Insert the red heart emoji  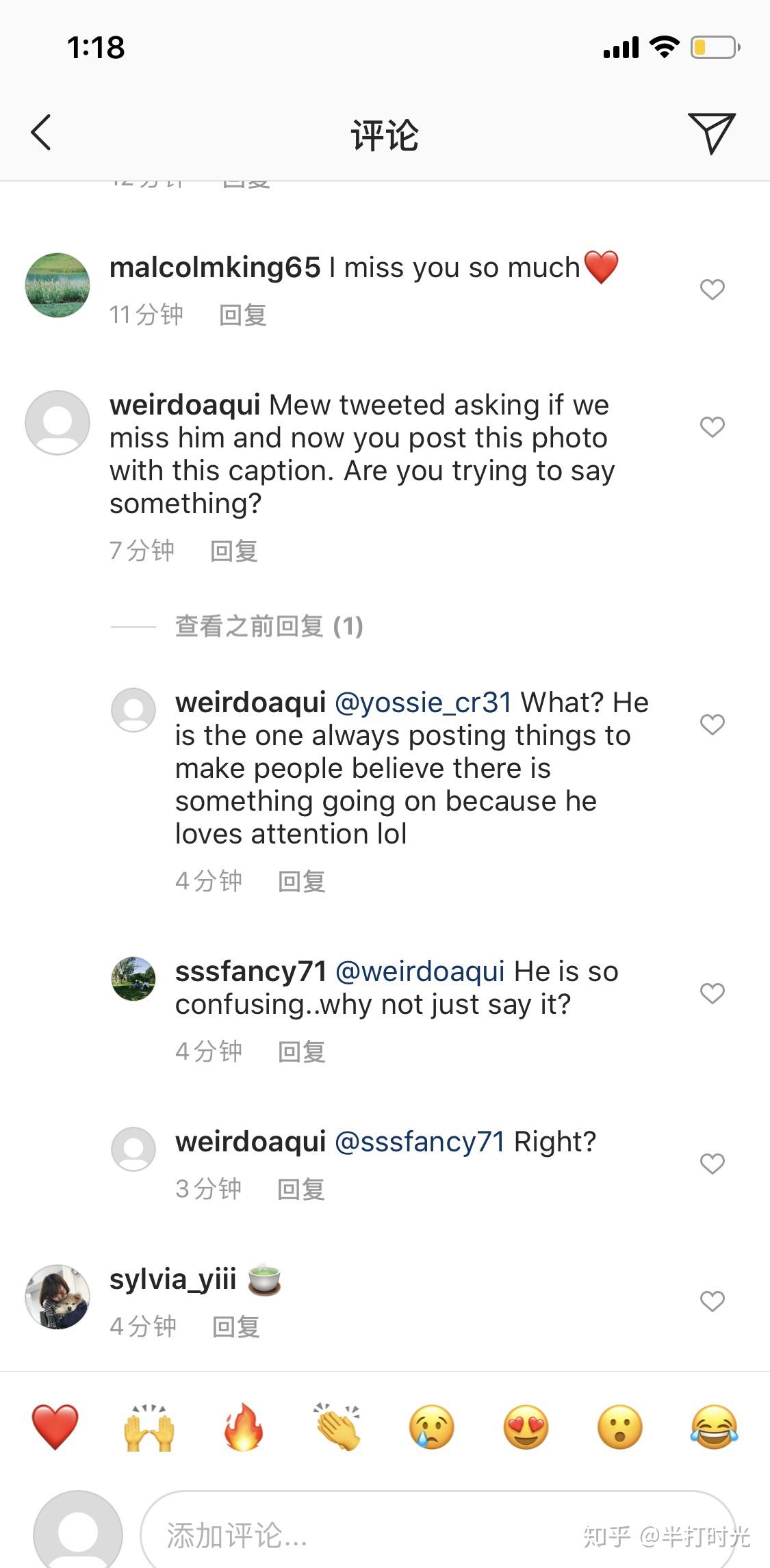(55, 1427)
